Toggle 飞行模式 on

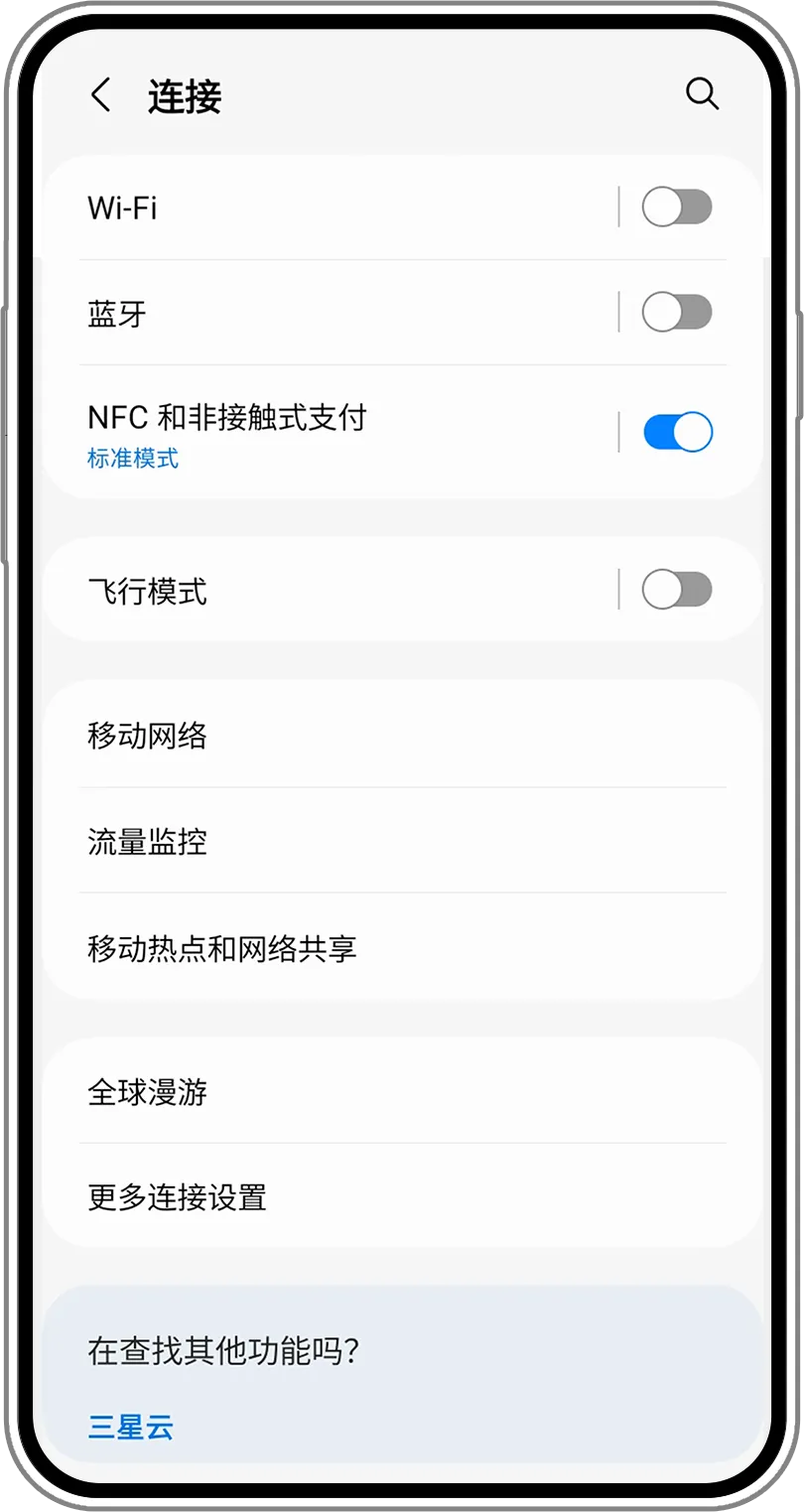click(677, 591)
